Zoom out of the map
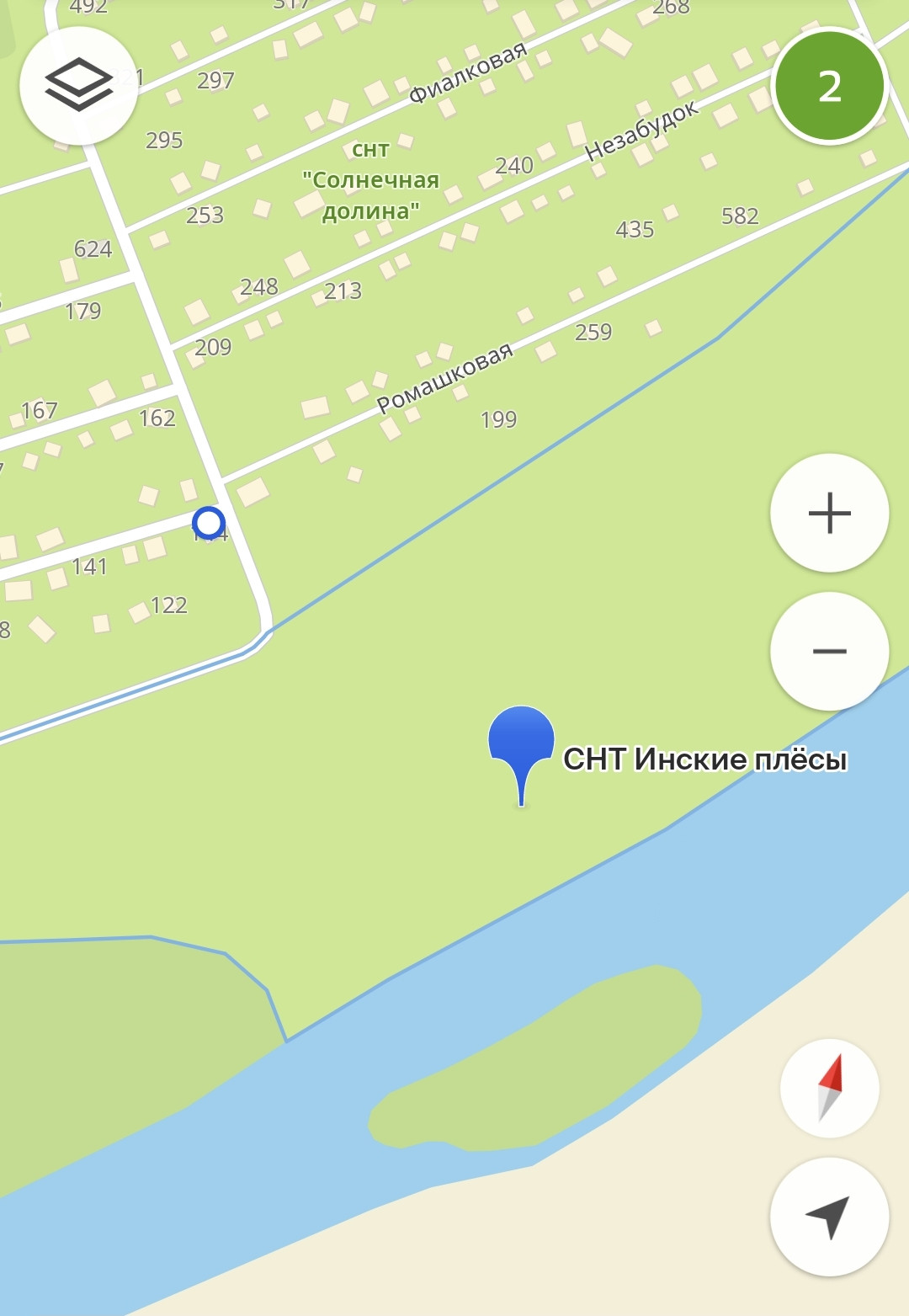Screen dimensions: 909x1316 click(829, 651)
